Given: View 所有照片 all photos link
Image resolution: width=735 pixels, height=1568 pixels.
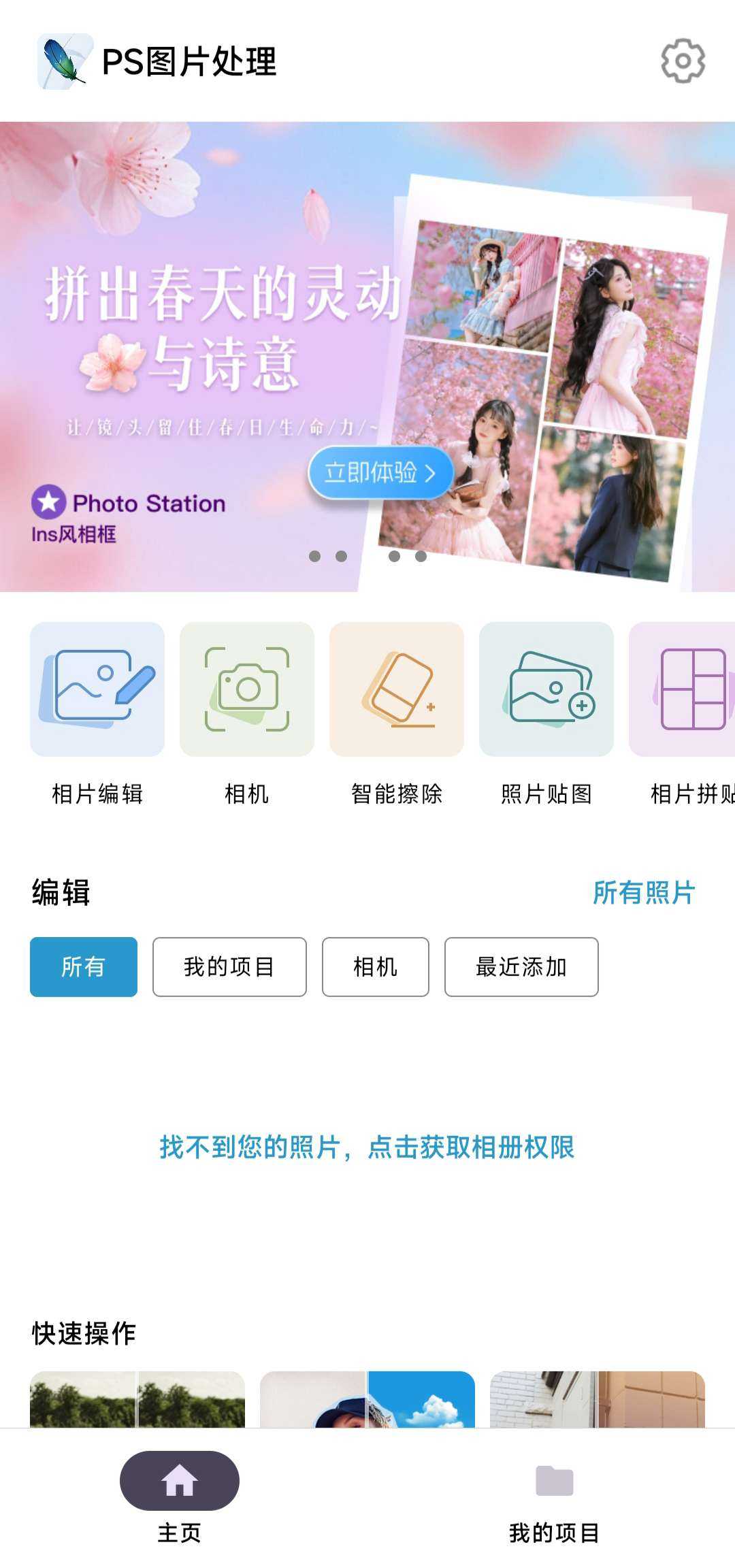Looking at the screenshot, I should pyautogui.click(x=643, y=893).
